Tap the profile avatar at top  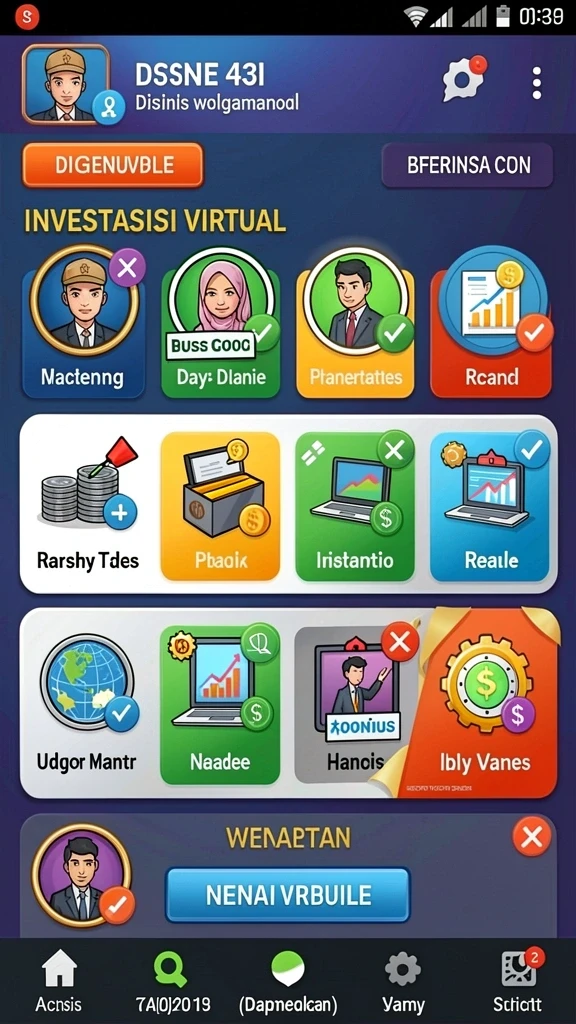pyautogui.click(x=66, y=84)
